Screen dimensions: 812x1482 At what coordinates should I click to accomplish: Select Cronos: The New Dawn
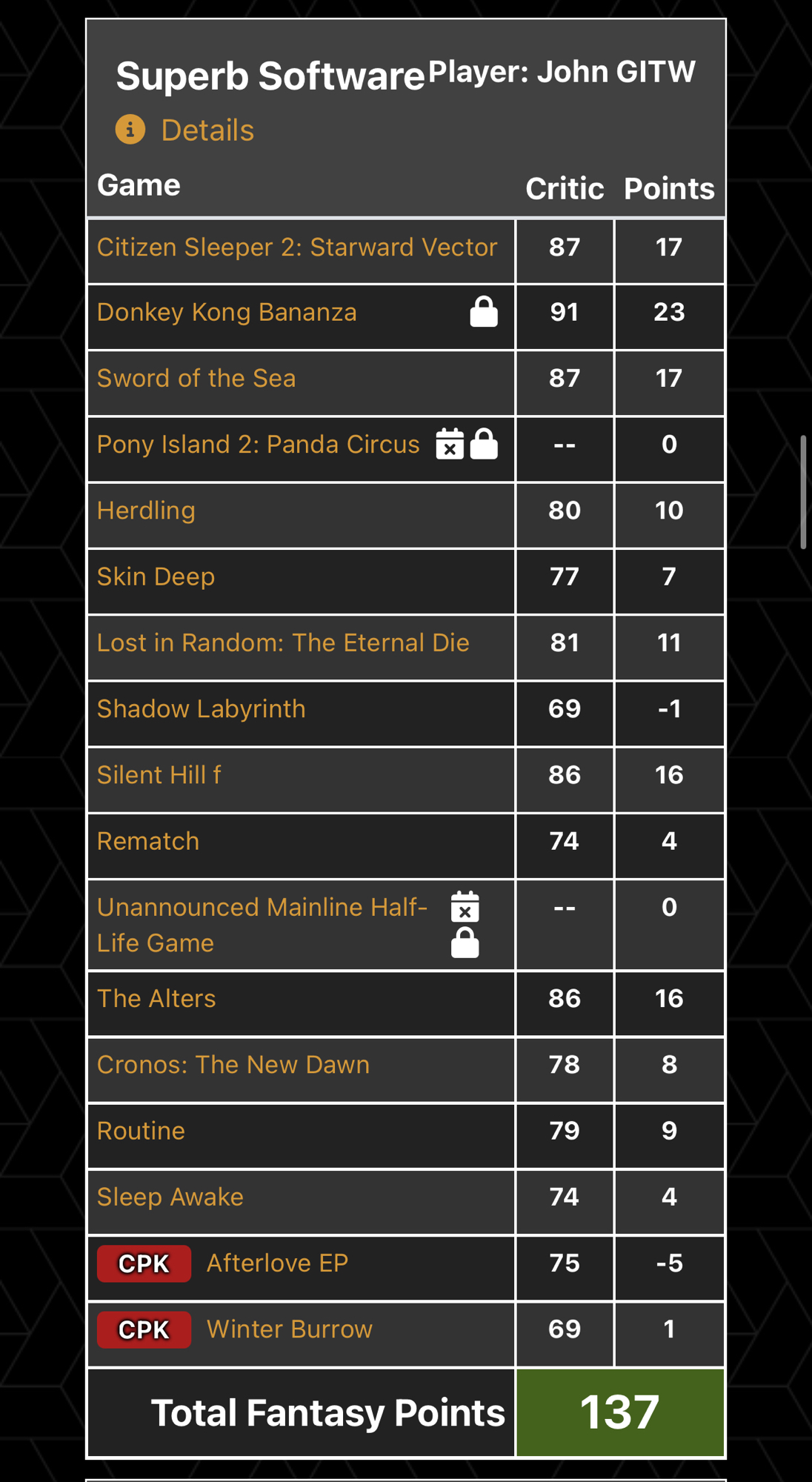pyautogui.click(x=233, y=1065)
